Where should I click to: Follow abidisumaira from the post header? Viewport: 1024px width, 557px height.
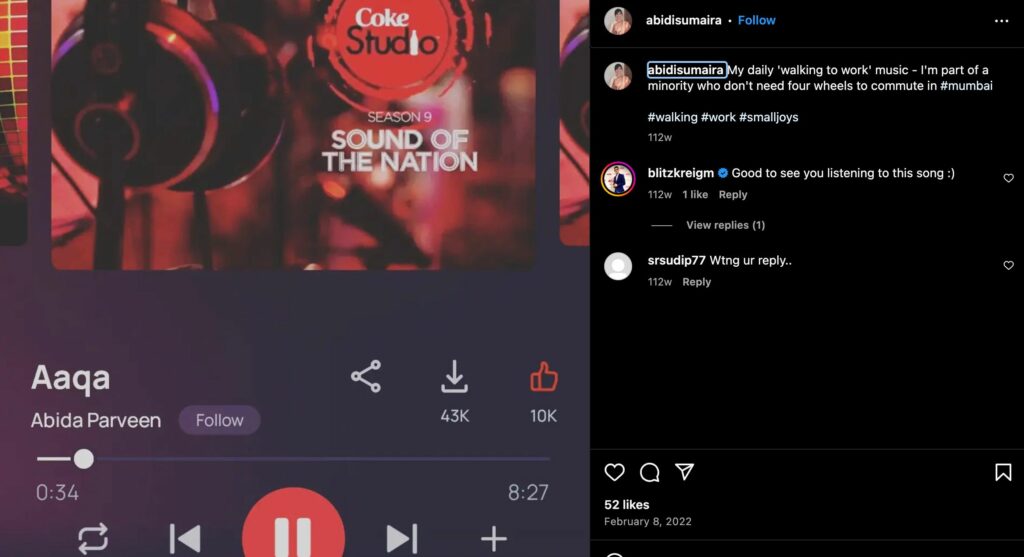[x=757, y=20]
